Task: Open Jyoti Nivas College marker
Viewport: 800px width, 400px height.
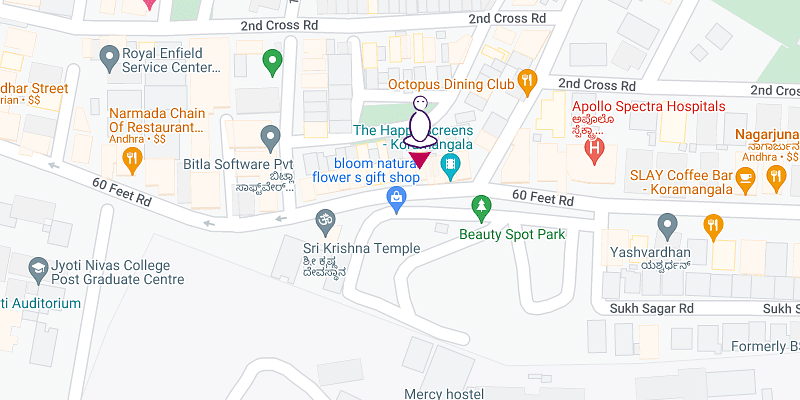Action: 38,268
